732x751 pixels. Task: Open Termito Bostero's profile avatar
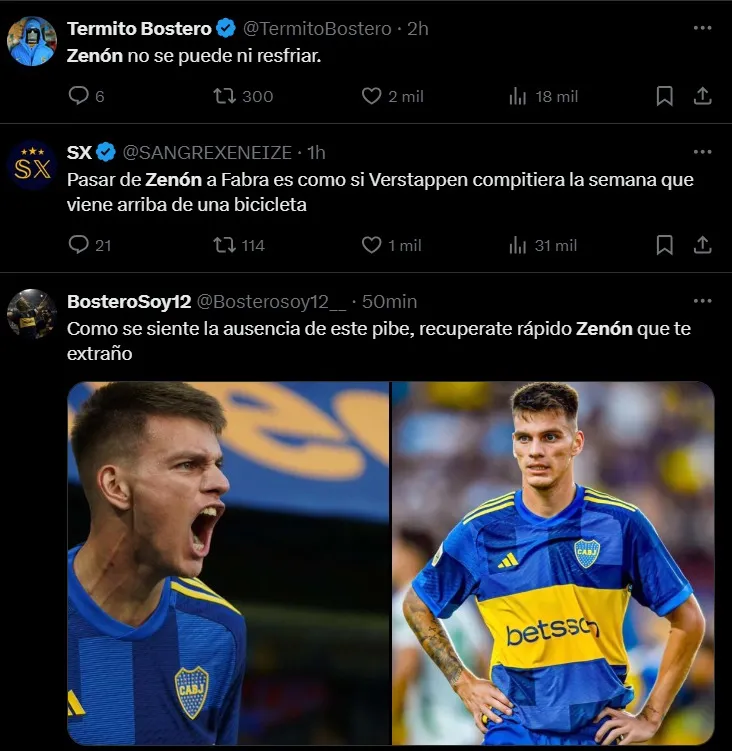(32, 42)
